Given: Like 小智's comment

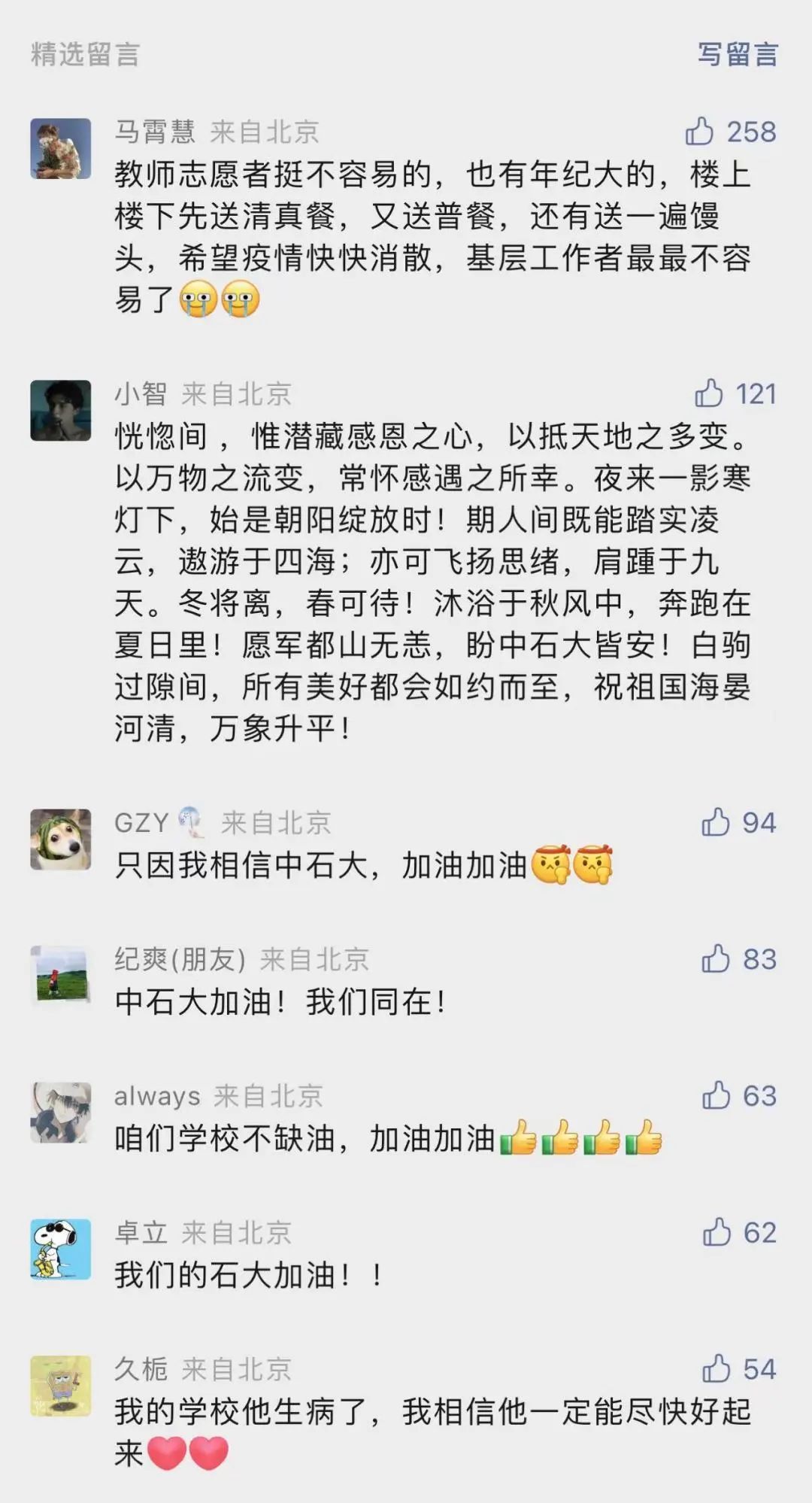Looking at the screenshot, I should [708, 393].
